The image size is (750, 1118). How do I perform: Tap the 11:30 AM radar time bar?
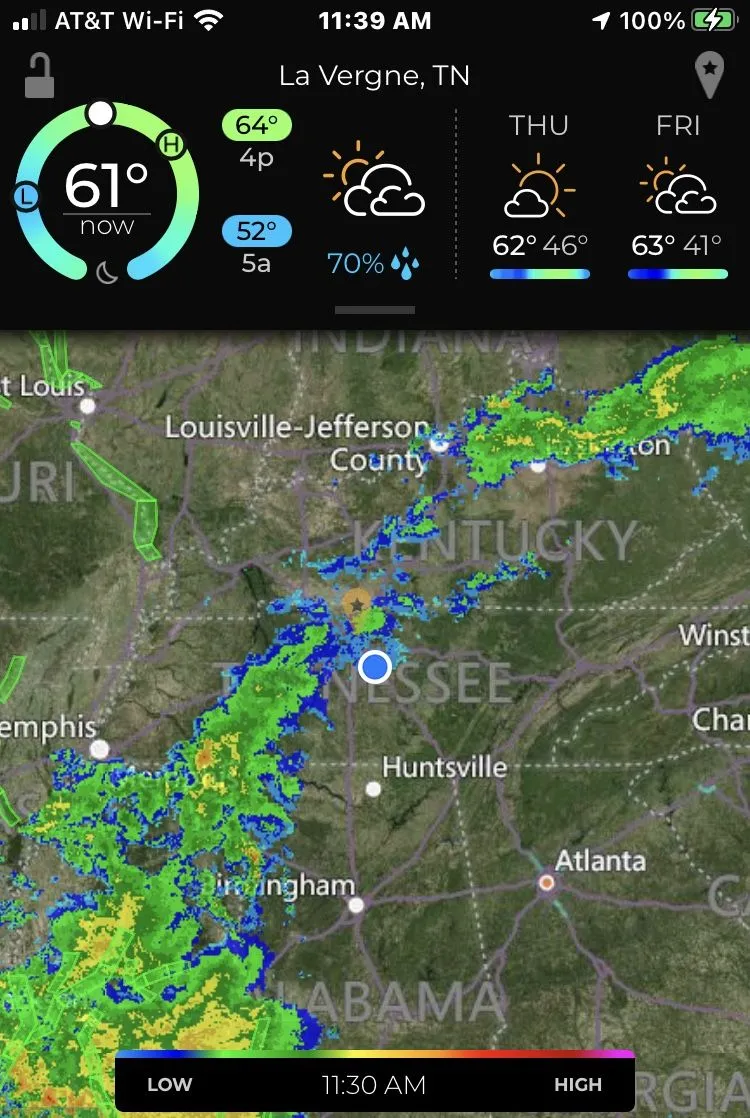click(x=374, y=1084)
